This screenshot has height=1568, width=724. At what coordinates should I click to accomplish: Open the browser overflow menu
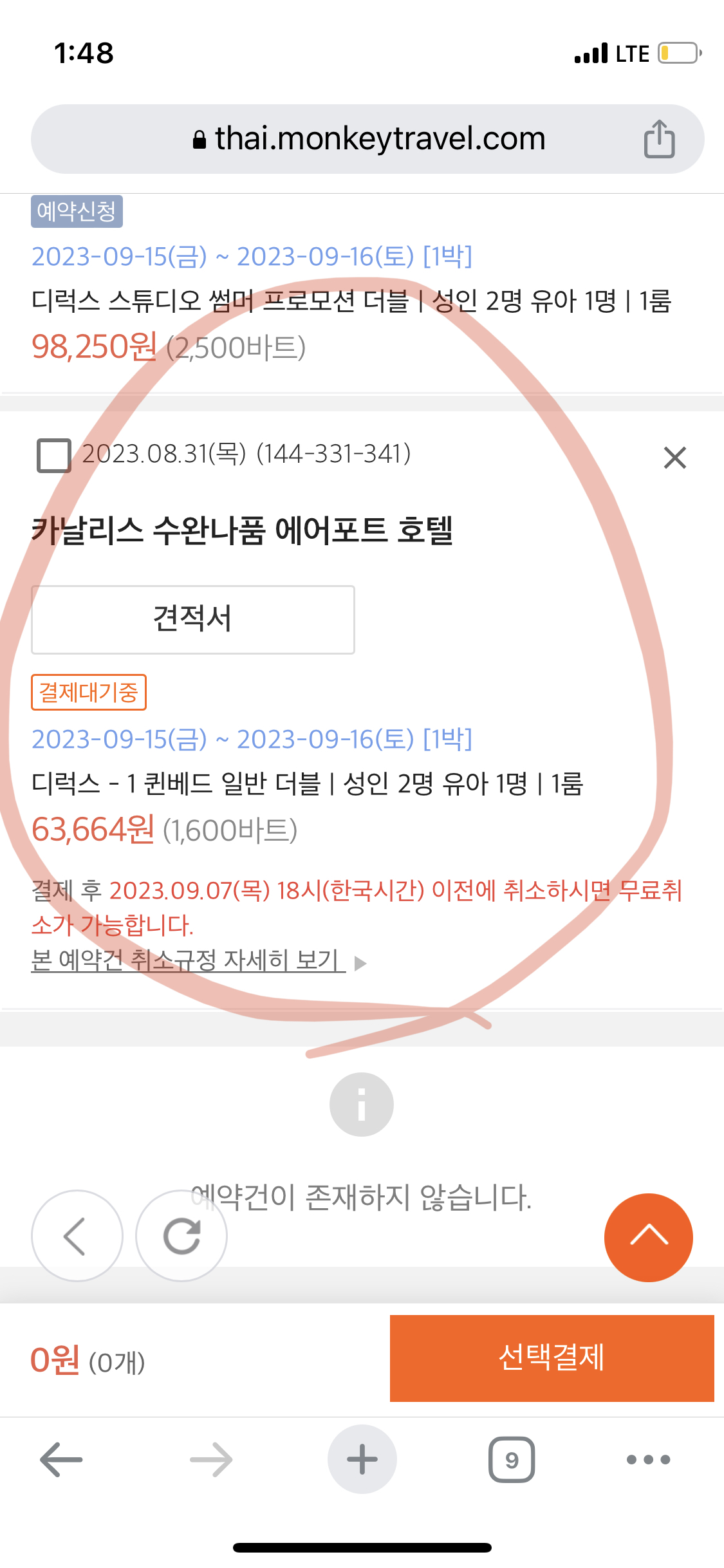pyautogui.click(x=648, y=1459)
